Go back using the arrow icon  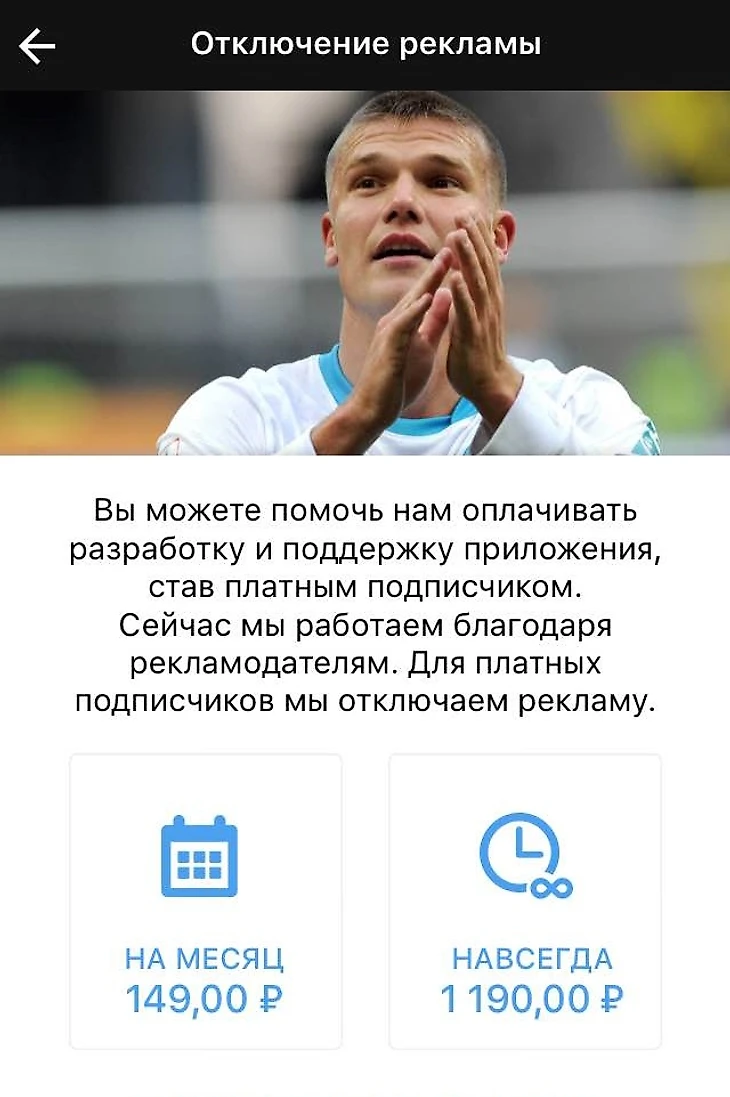(37, 46)
